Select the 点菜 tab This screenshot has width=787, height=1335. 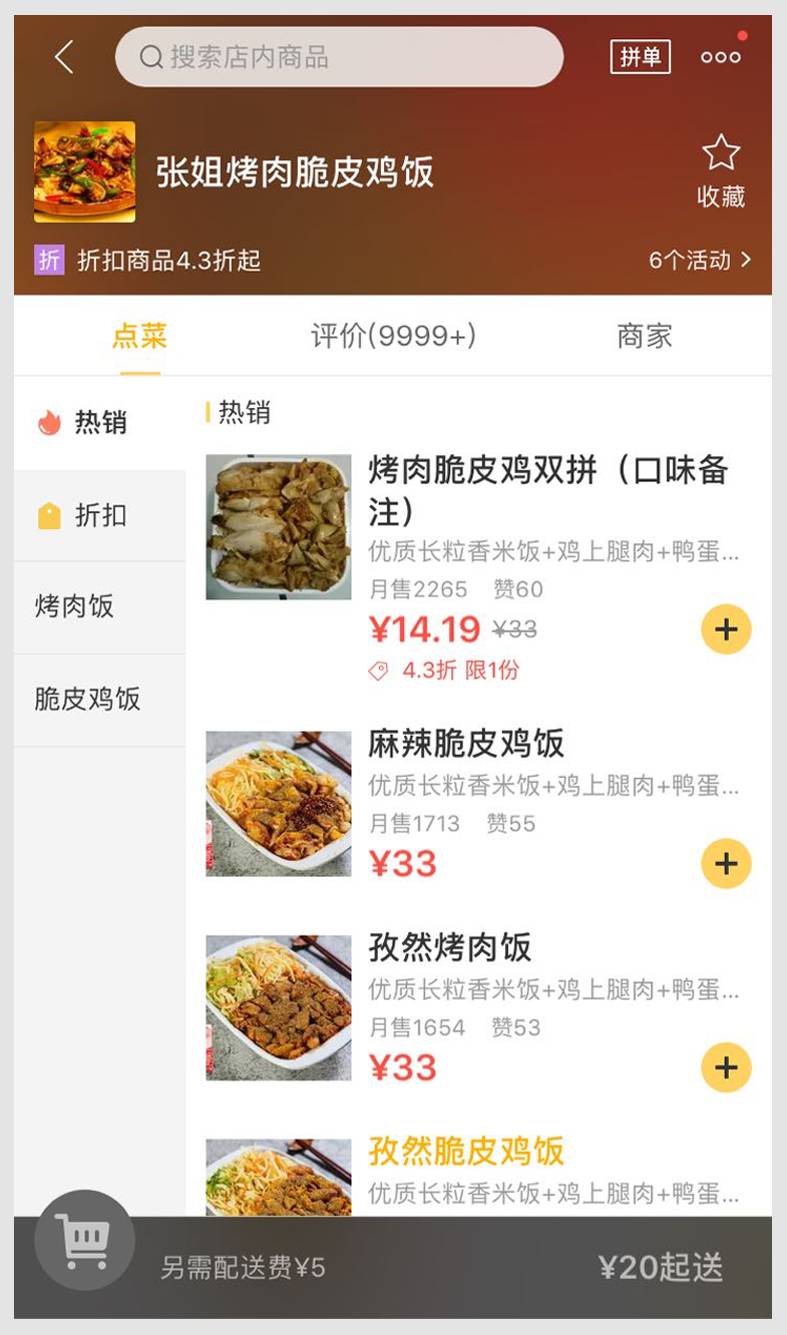click(139, 336)
